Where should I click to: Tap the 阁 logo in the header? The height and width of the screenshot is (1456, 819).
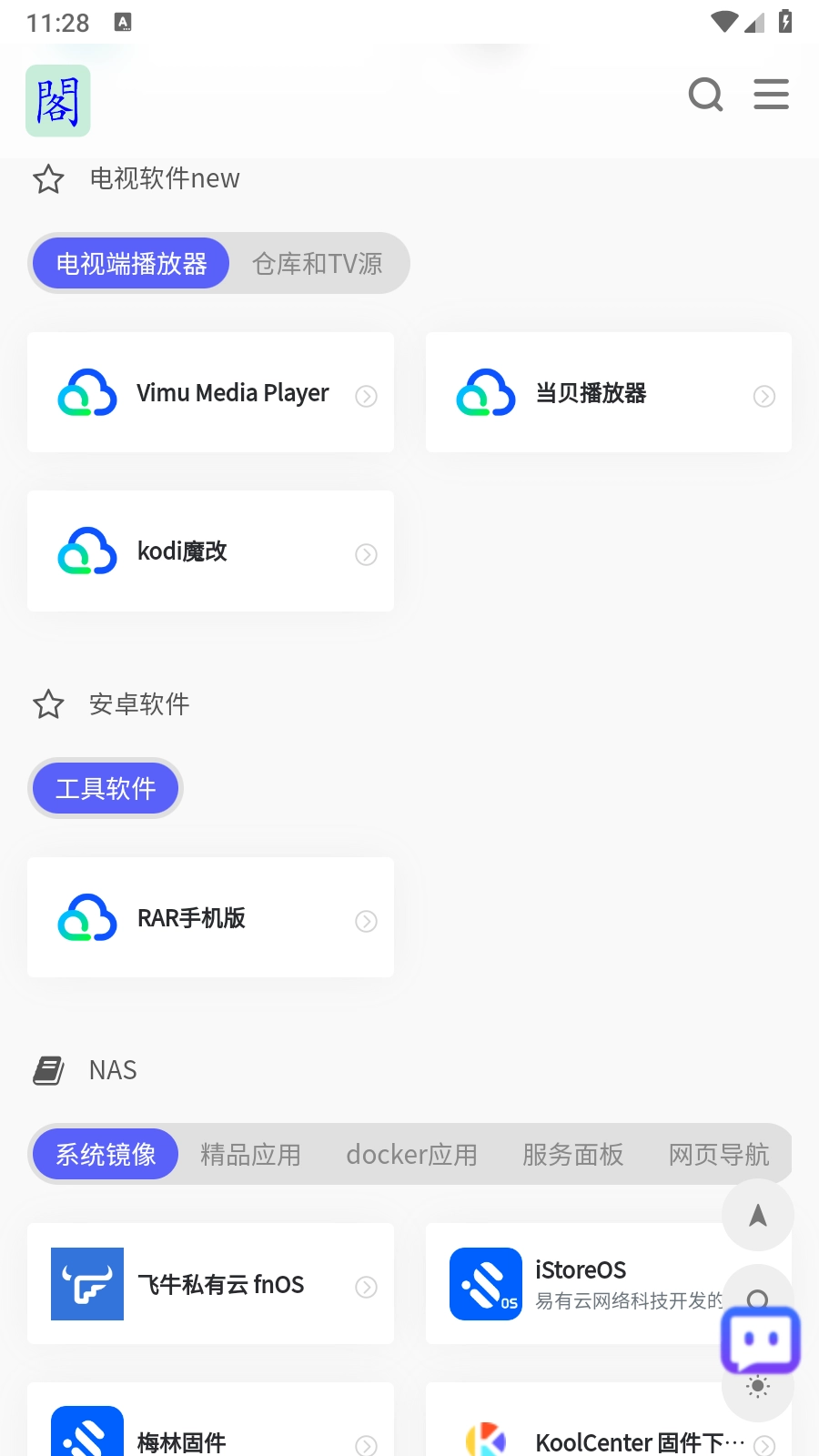pyautogui.click(x=58, y=101)
